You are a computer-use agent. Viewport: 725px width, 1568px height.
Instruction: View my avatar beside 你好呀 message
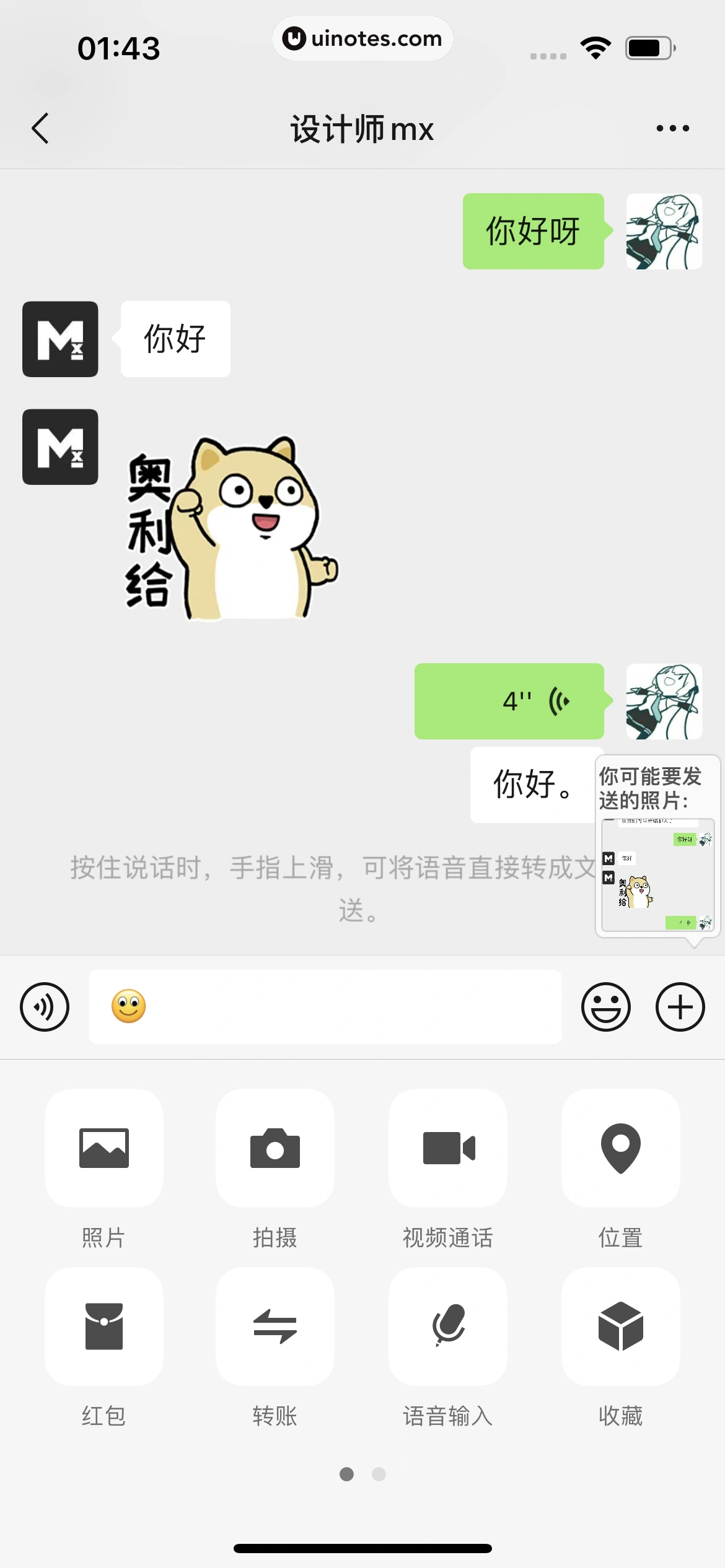point(664,232)
